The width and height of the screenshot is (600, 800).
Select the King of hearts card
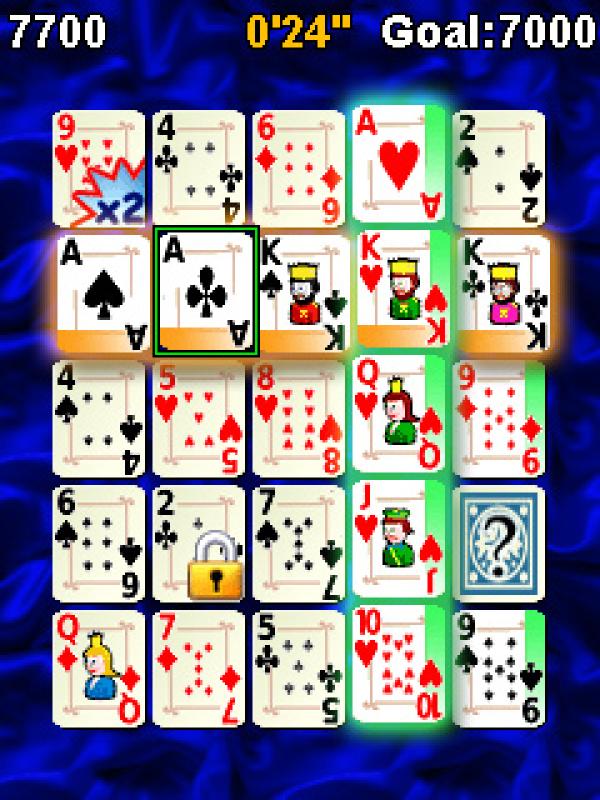pos(399,292)
